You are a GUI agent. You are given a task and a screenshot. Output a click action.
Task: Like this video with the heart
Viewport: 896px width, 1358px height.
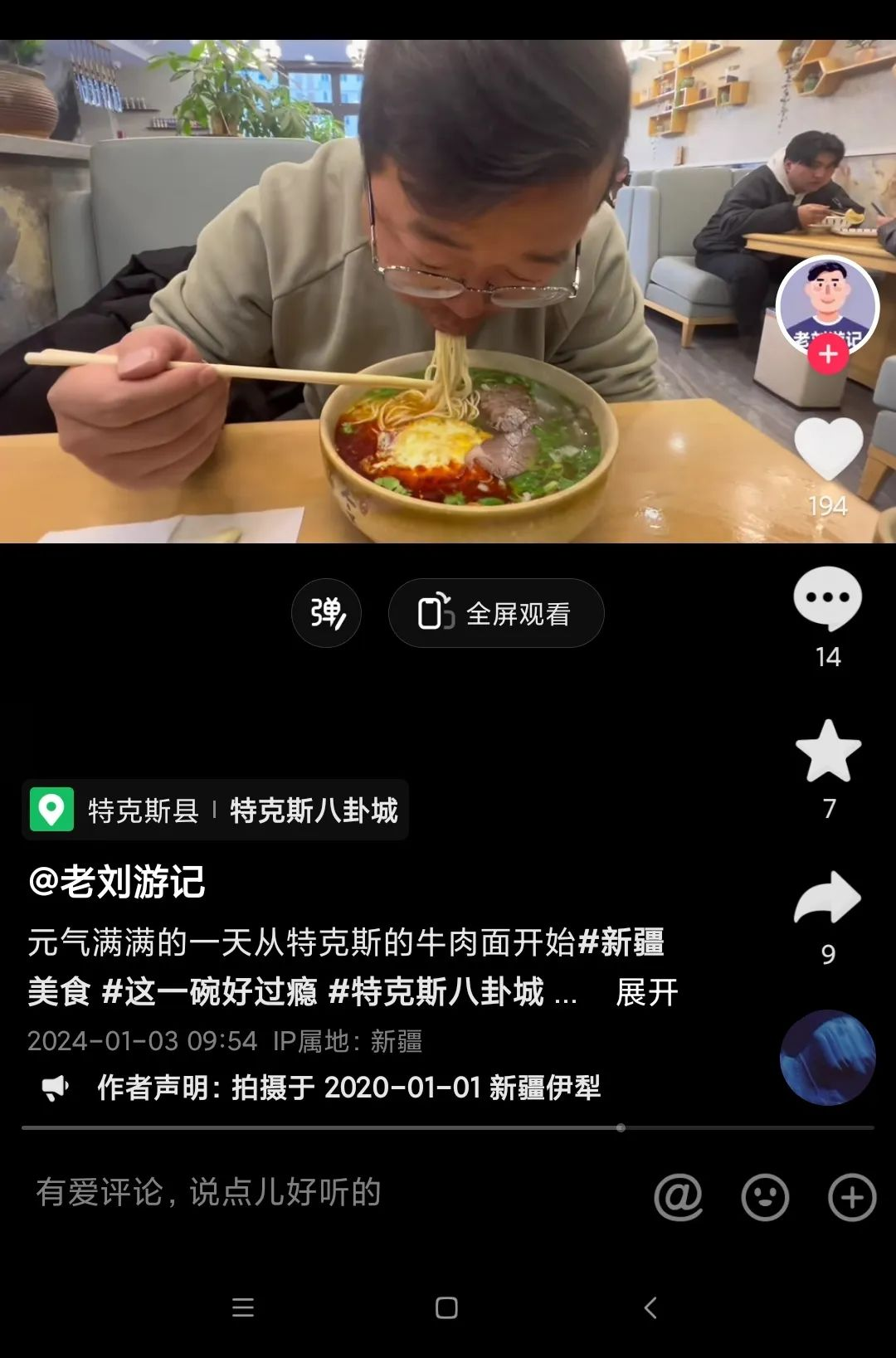pos(828,449)
